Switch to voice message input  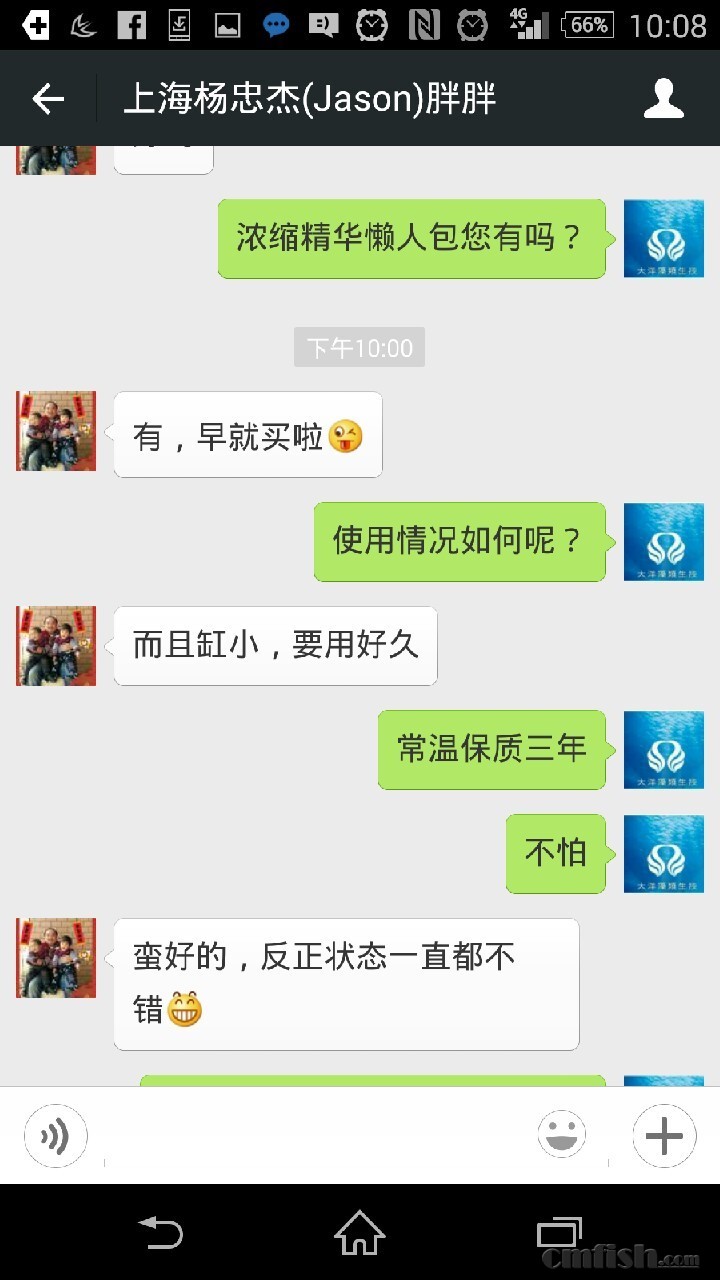click(56, 1136)
